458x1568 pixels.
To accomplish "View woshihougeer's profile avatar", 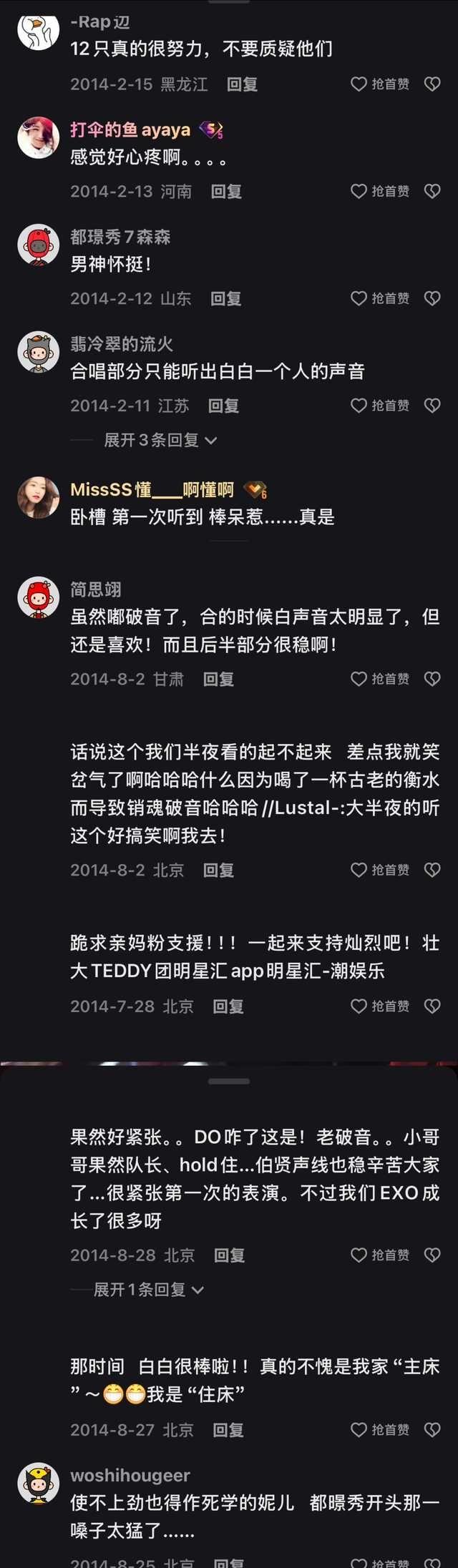I will [38, 1483].
